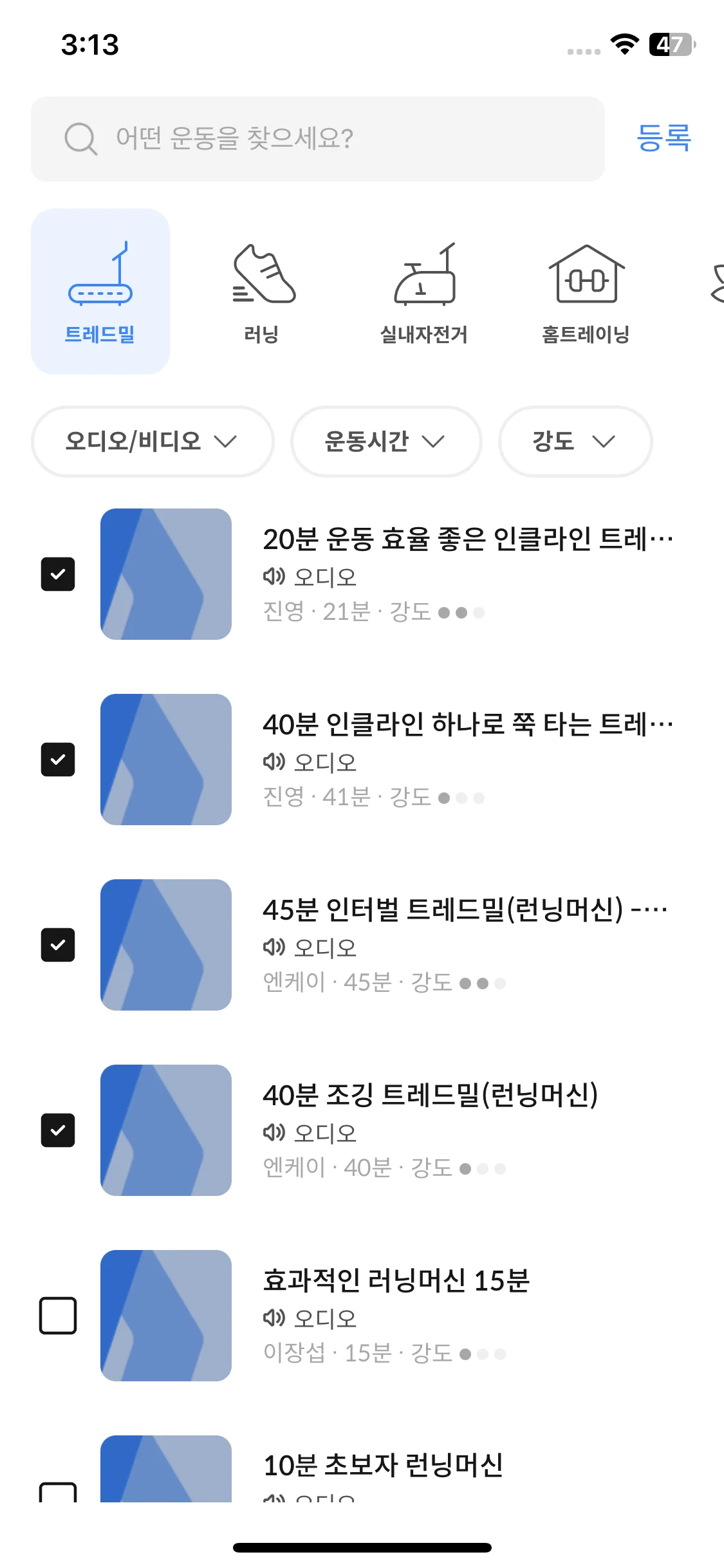Open the 45분 인터벌 트레드밀 workout thumbnail
The width and height of the screenshot is (724, 1568).
[x=166, y=945]
